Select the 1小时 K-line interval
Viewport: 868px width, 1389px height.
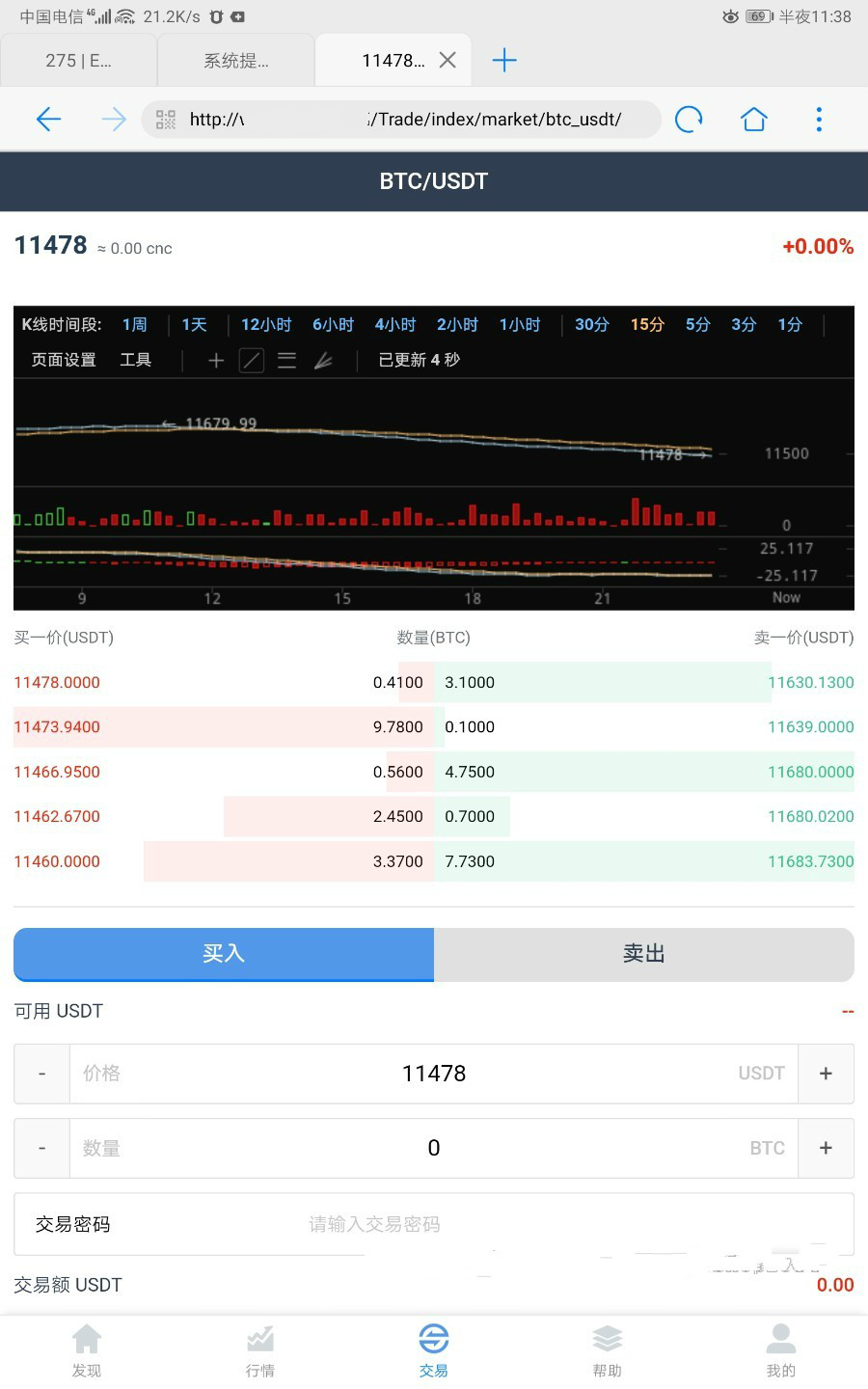[x=520, y=325]
